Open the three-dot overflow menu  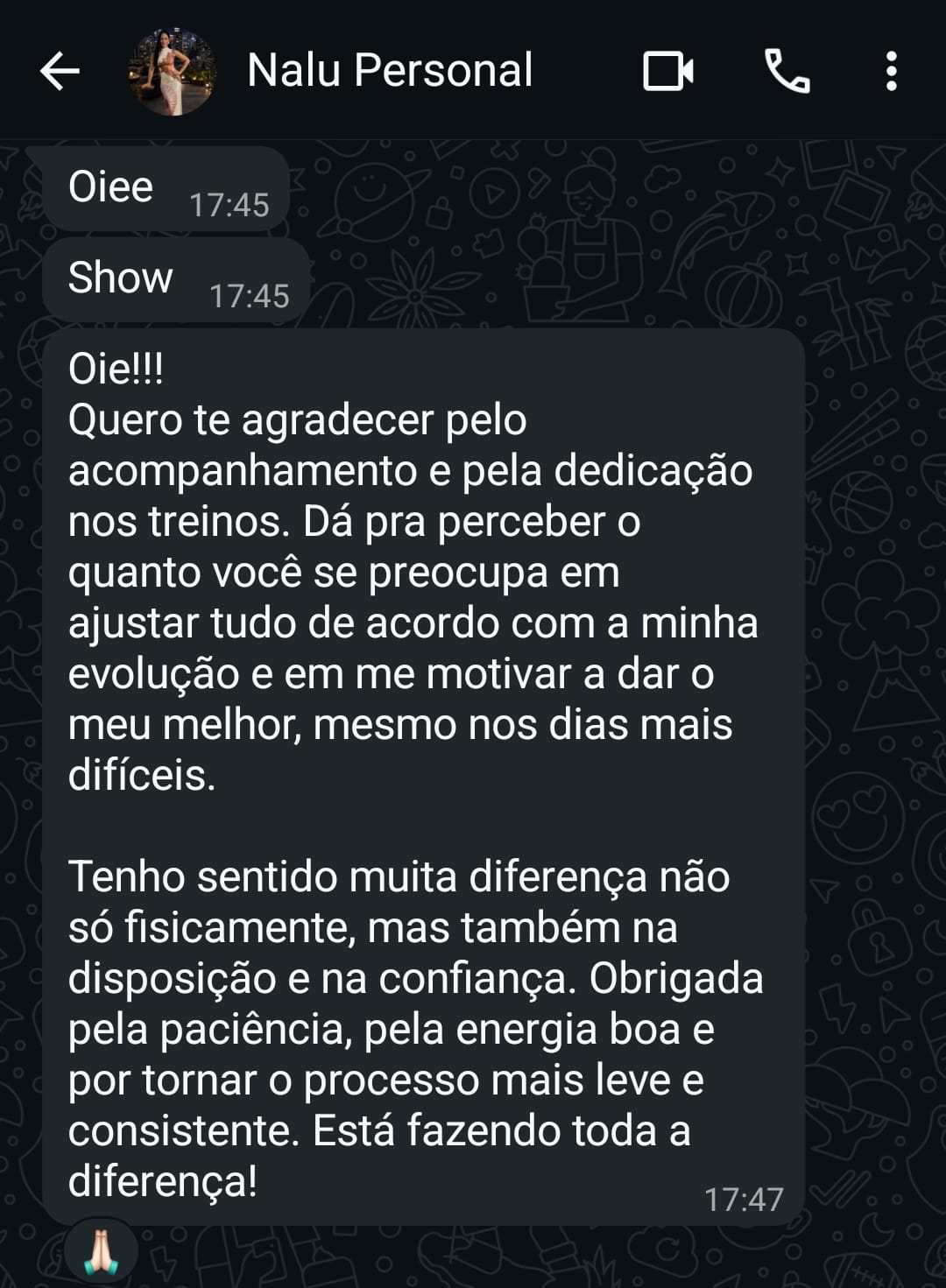click(891, 71)
